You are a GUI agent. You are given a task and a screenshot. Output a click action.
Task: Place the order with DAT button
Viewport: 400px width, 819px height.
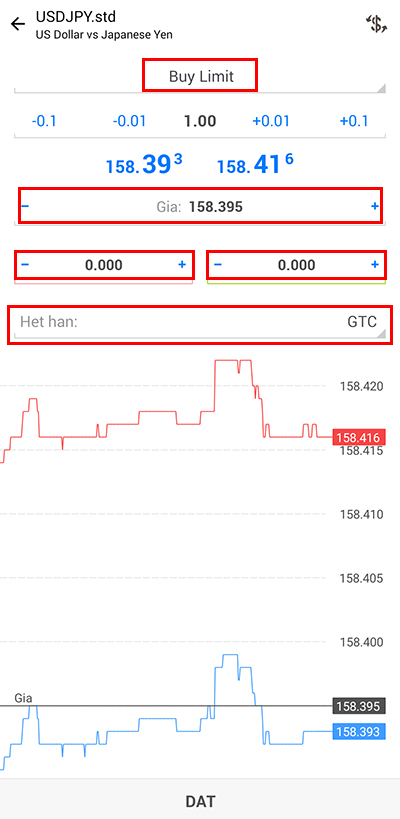(200, 801)
